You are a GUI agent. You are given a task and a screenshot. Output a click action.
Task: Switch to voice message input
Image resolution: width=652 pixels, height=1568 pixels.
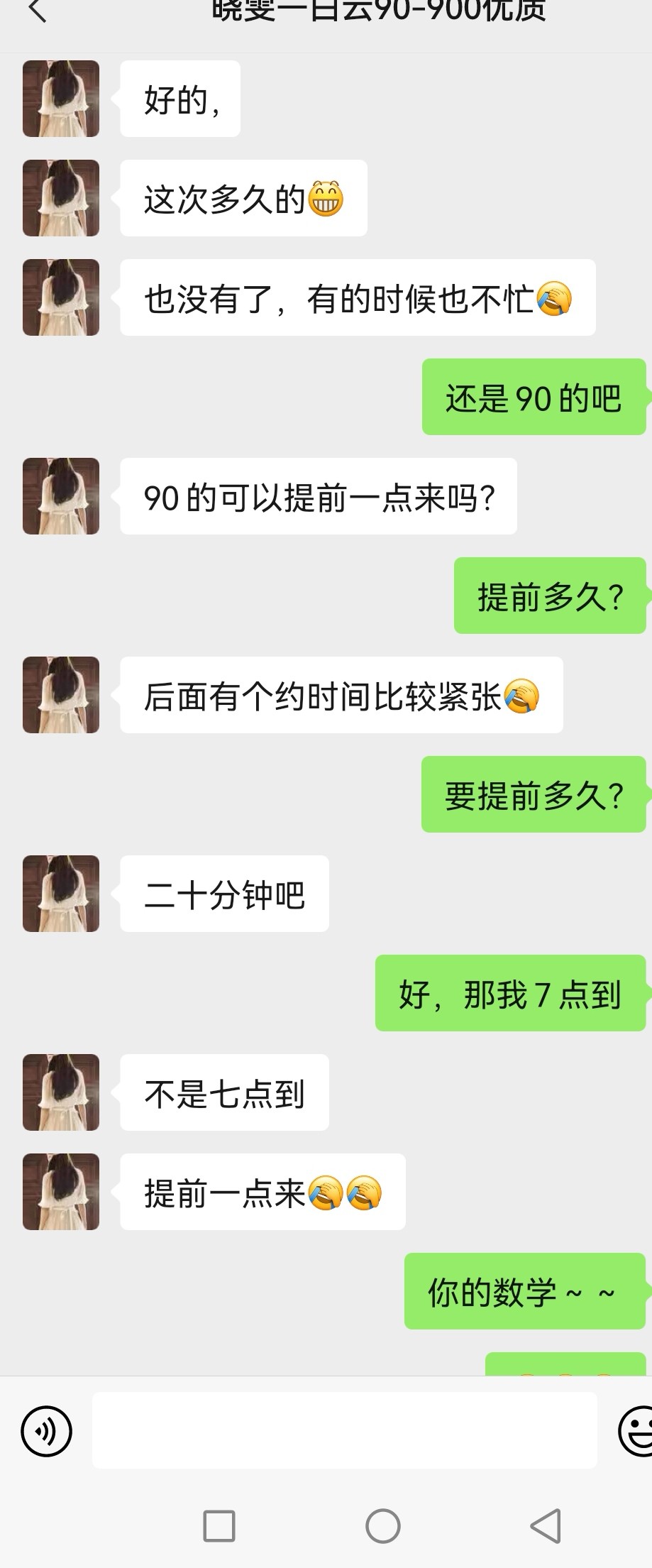[47, 1431]
